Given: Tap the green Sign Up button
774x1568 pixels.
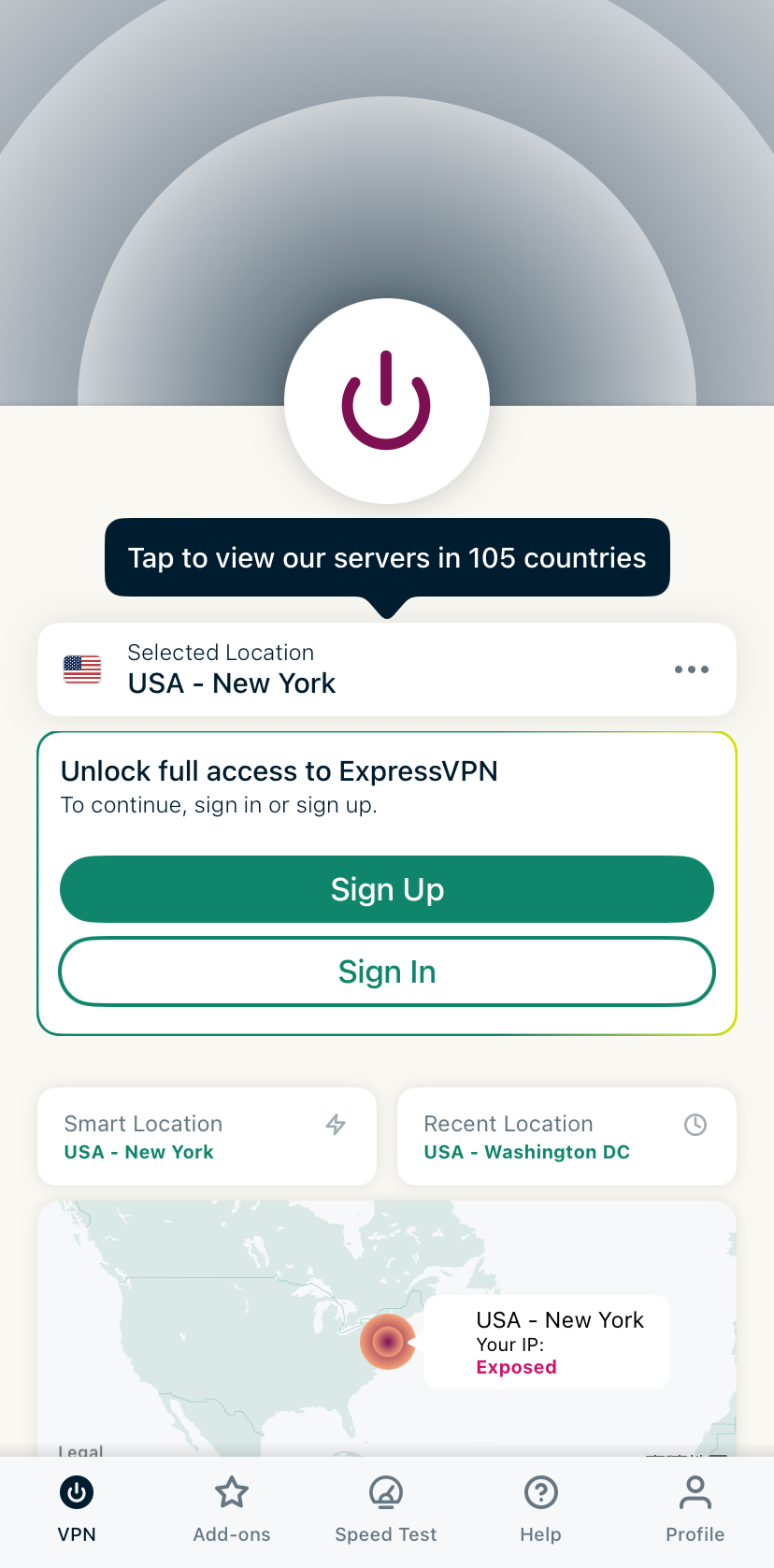Looking at the screenshot, I should click(386, 889).
